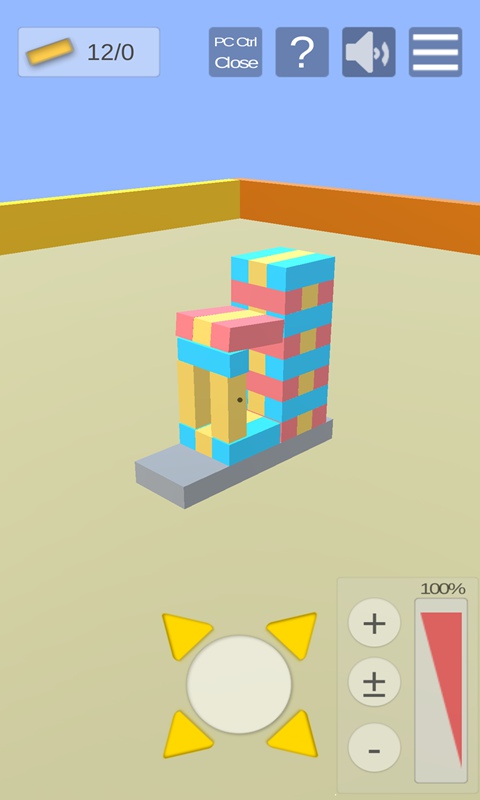Adjust the red power gauge
The height and width of the screenshot is (800, 480).
point(441,690)
